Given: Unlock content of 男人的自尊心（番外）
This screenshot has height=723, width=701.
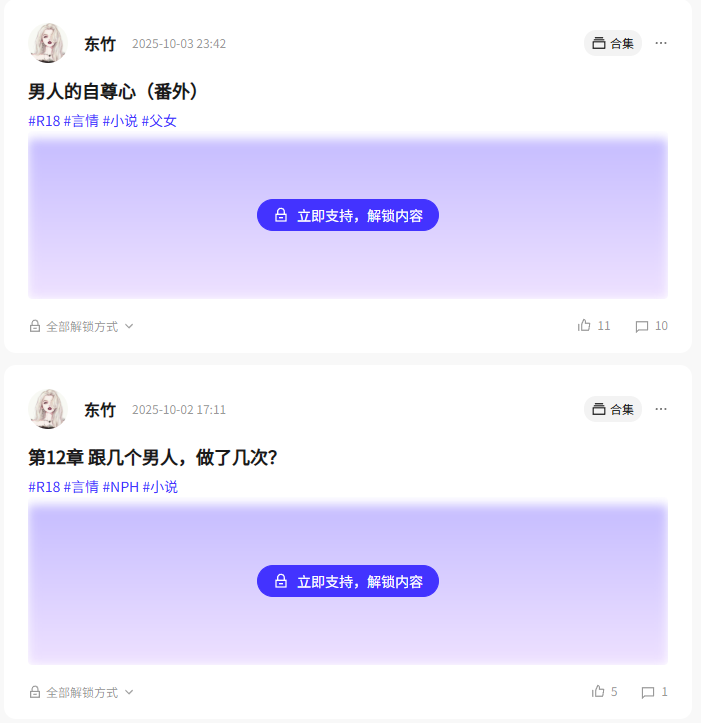Looking at the screenshot, I should coord(347,215).
